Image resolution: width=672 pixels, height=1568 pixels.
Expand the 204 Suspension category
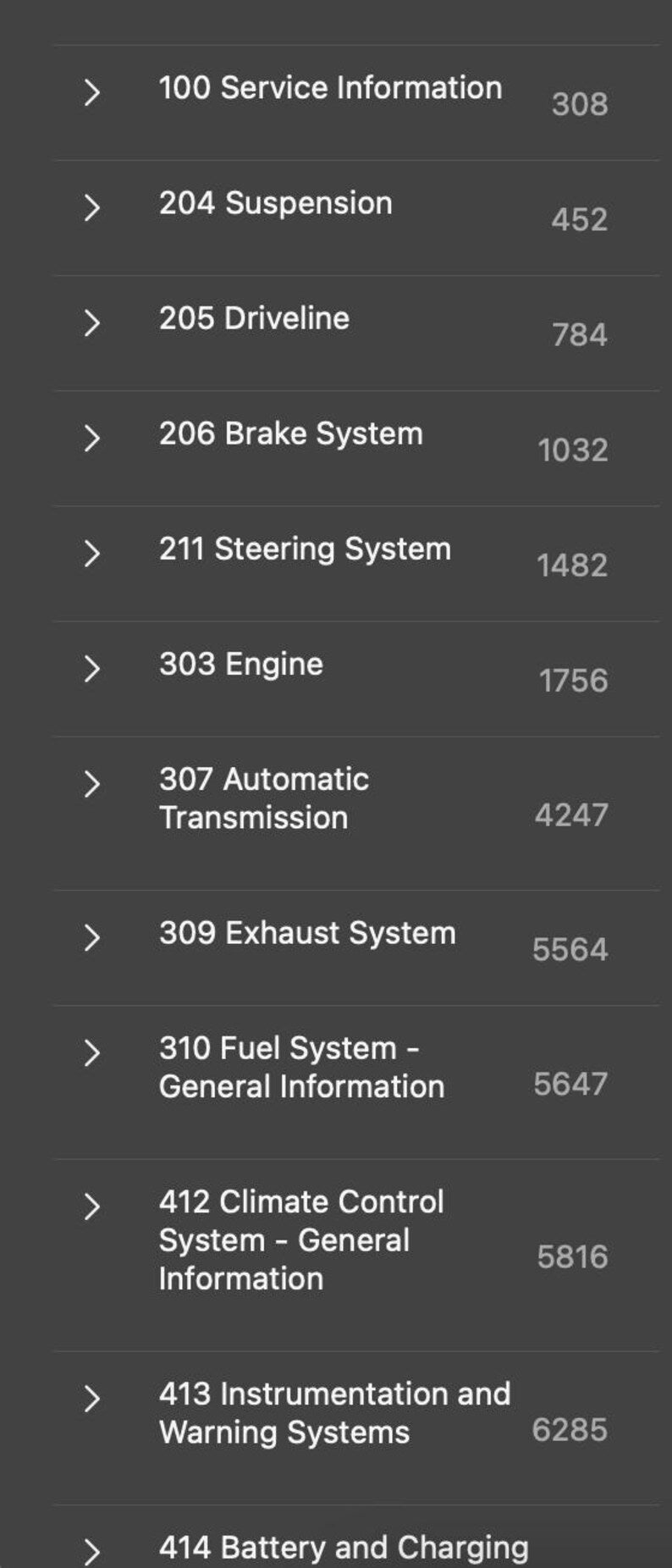pyautogui.click(x=93, y=207)
